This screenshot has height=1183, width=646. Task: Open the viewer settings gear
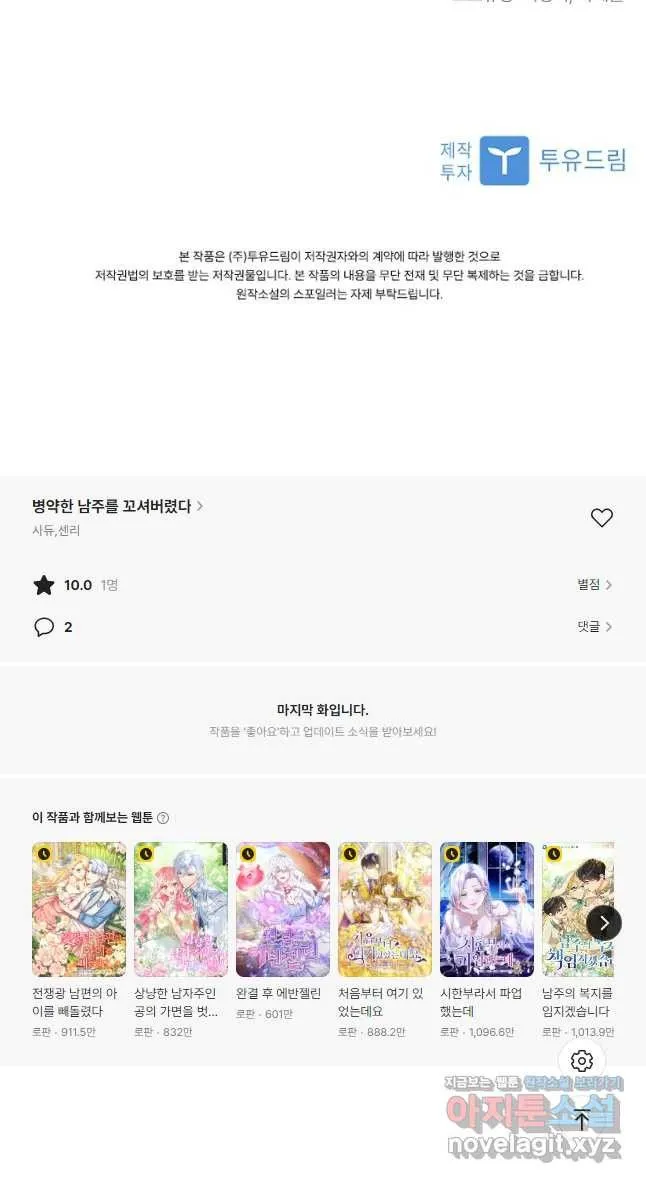click(581, 1061)
